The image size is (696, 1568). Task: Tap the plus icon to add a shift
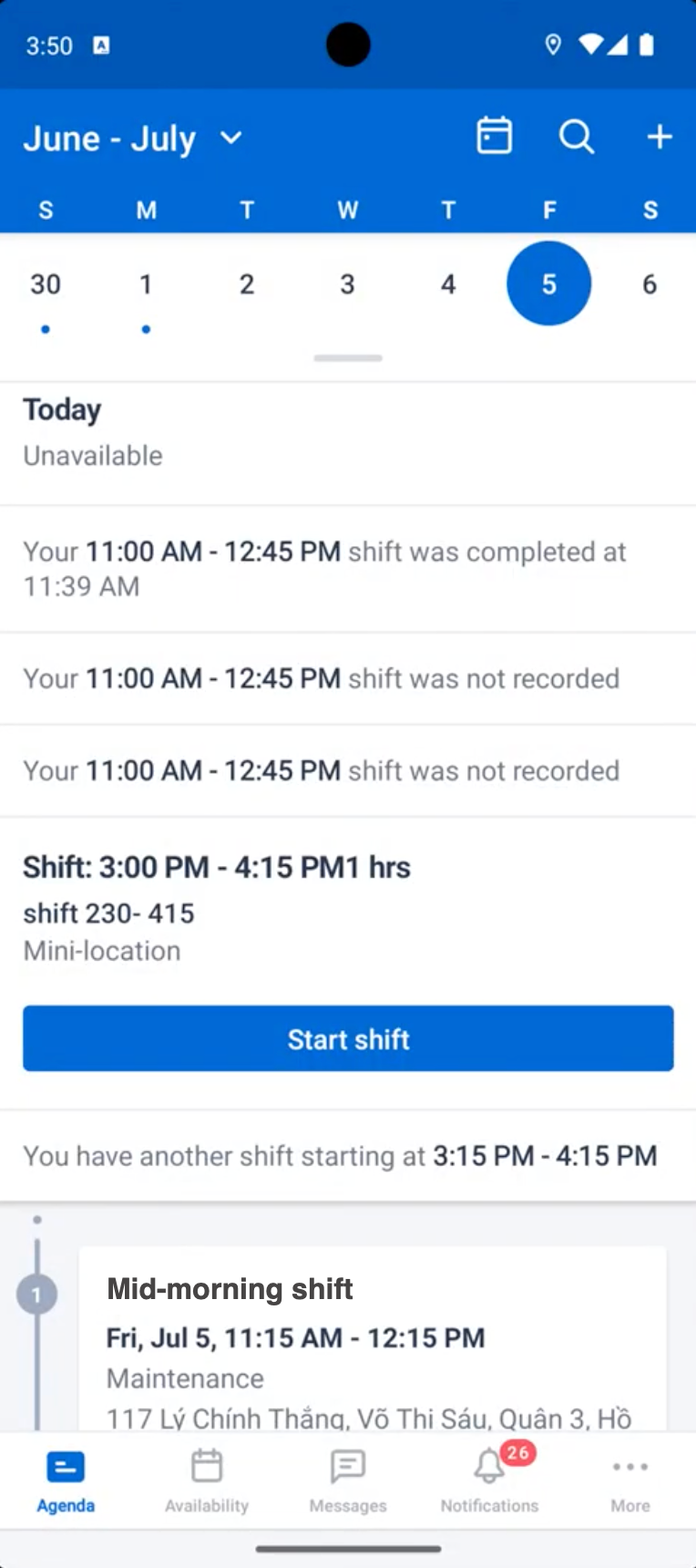[x=659, y=137]
